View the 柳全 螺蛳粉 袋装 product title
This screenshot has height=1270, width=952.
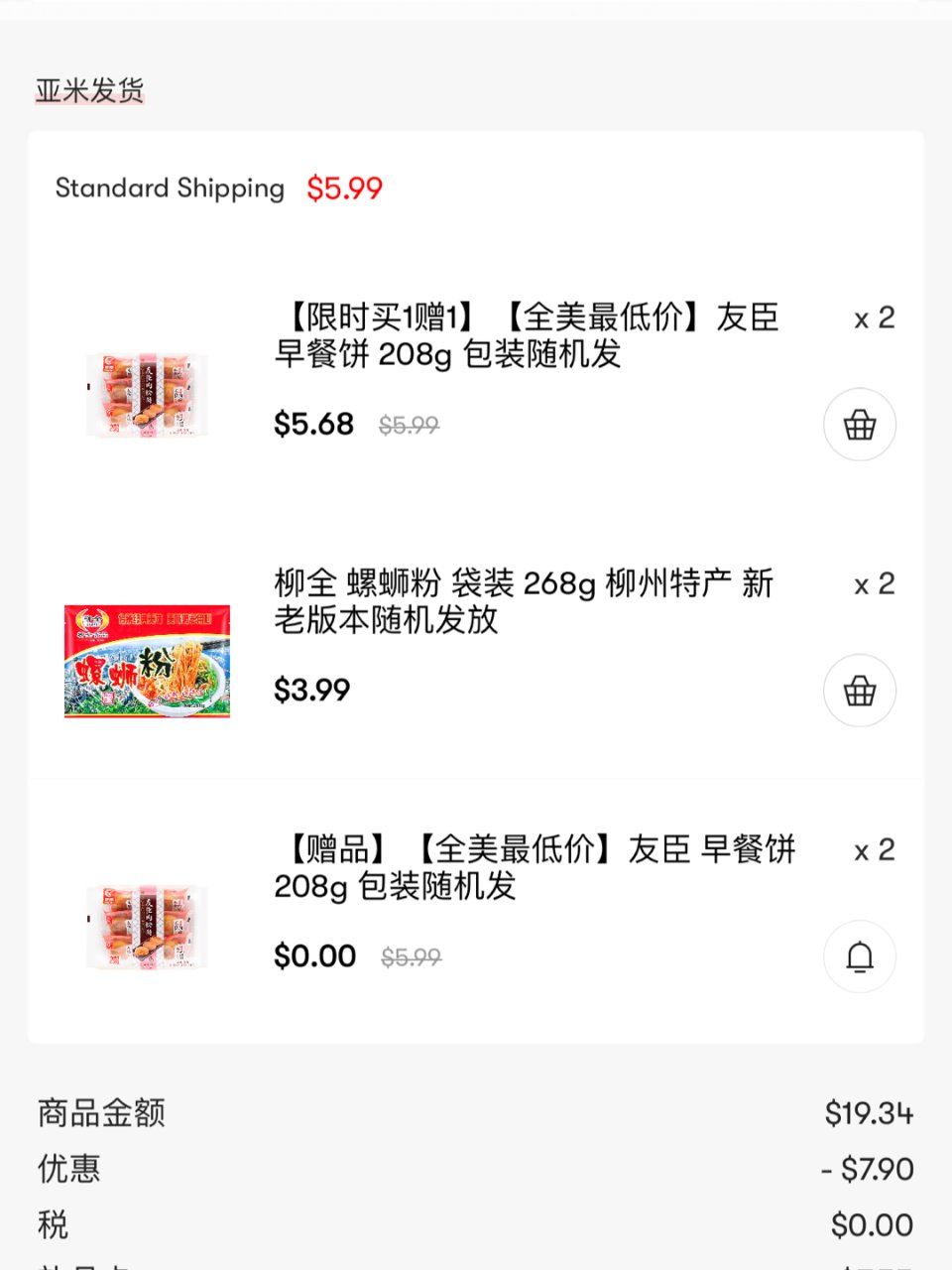(524, 602)
